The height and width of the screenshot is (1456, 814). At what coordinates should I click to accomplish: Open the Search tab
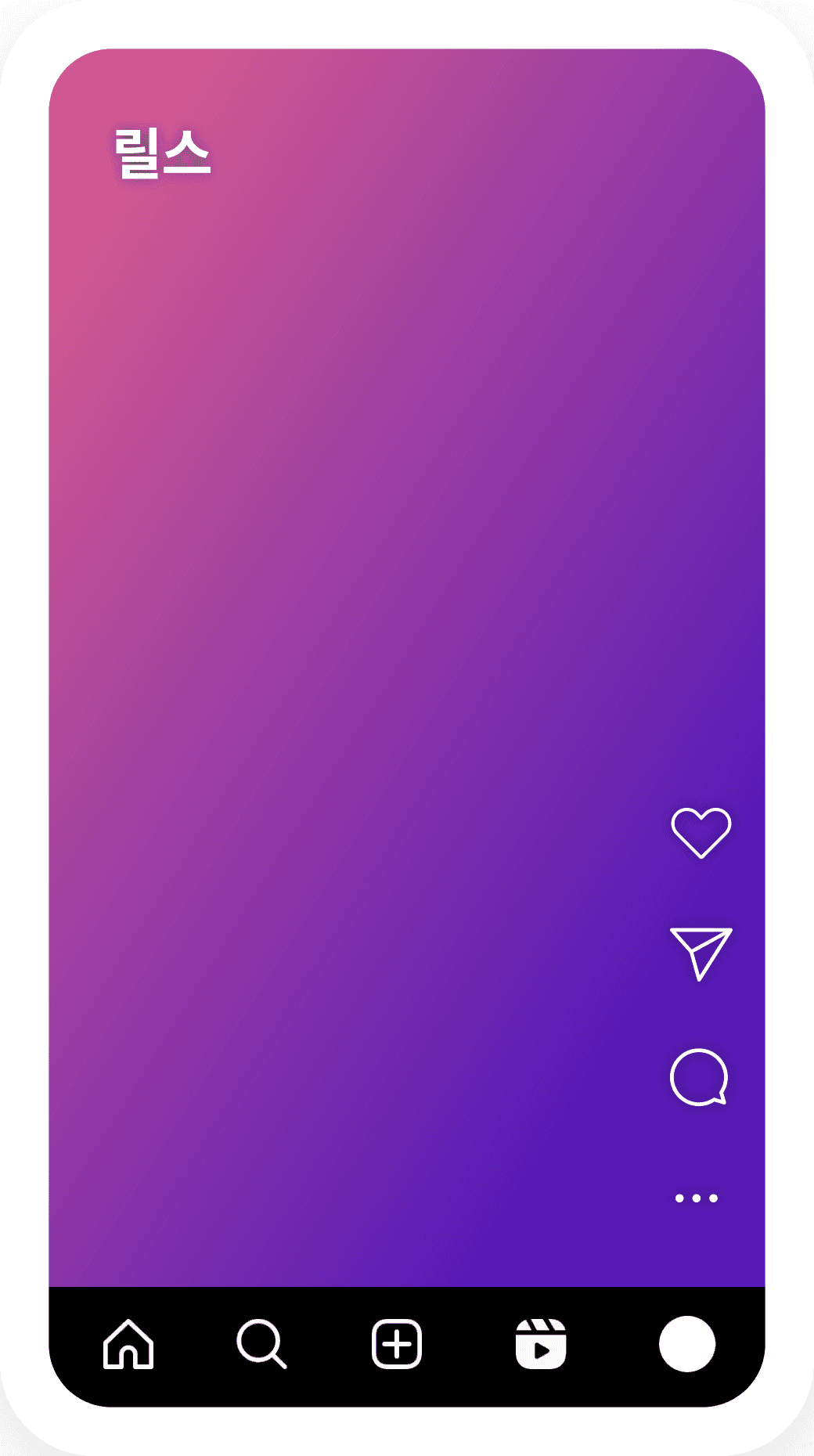point(261,1344)
